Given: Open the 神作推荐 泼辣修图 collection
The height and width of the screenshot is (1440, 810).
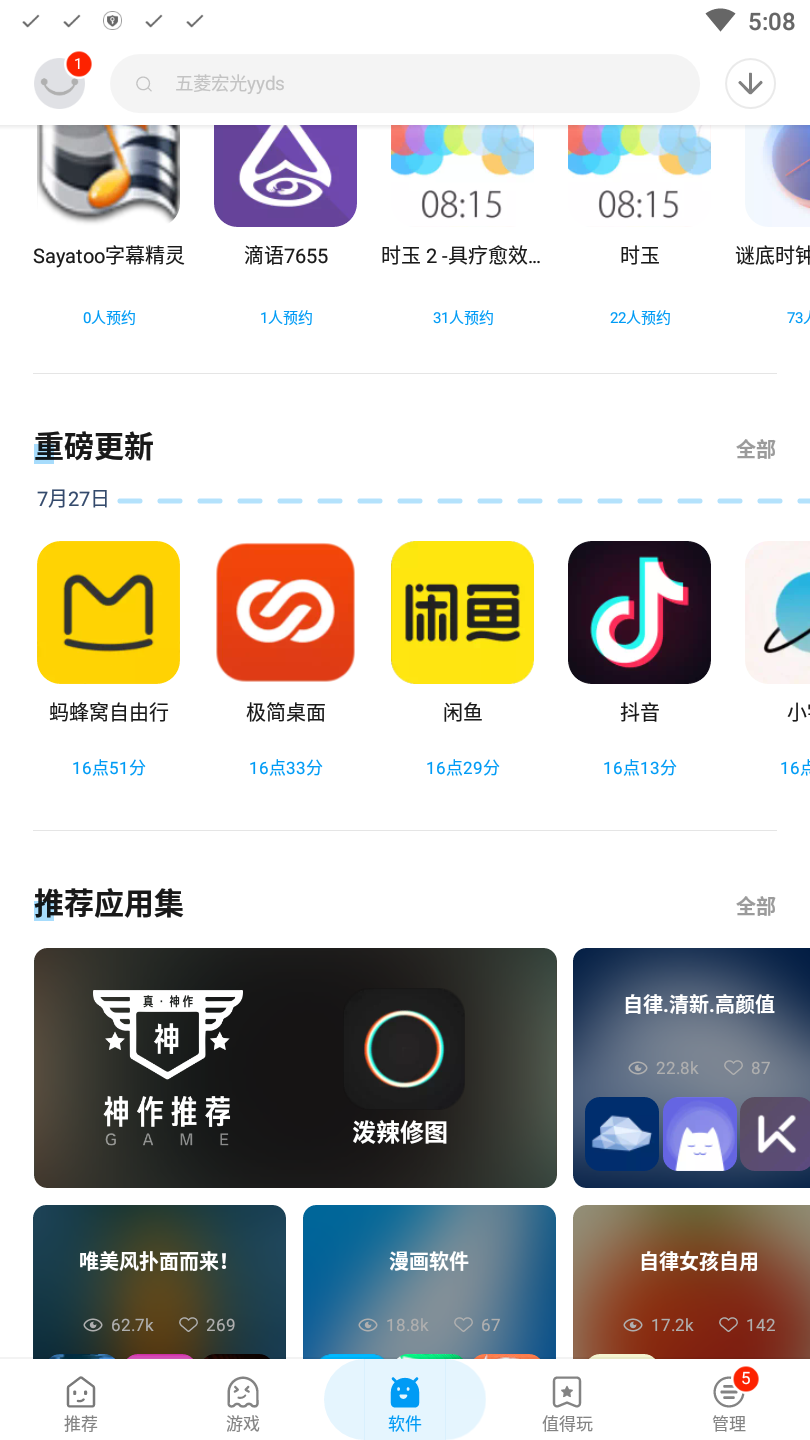Looking at the screenshot, I should tap(295, 1068).
